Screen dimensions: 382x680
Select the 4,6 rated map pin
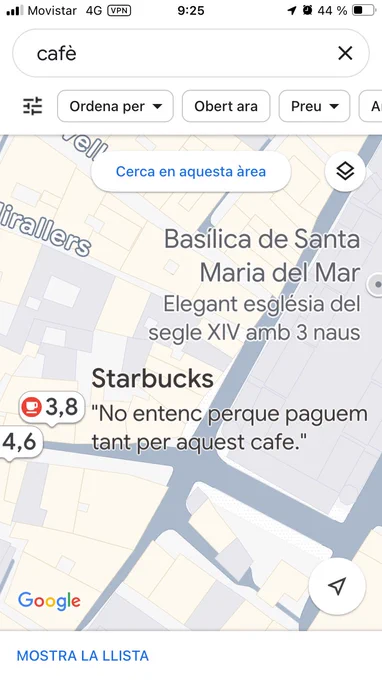point(20,442)
